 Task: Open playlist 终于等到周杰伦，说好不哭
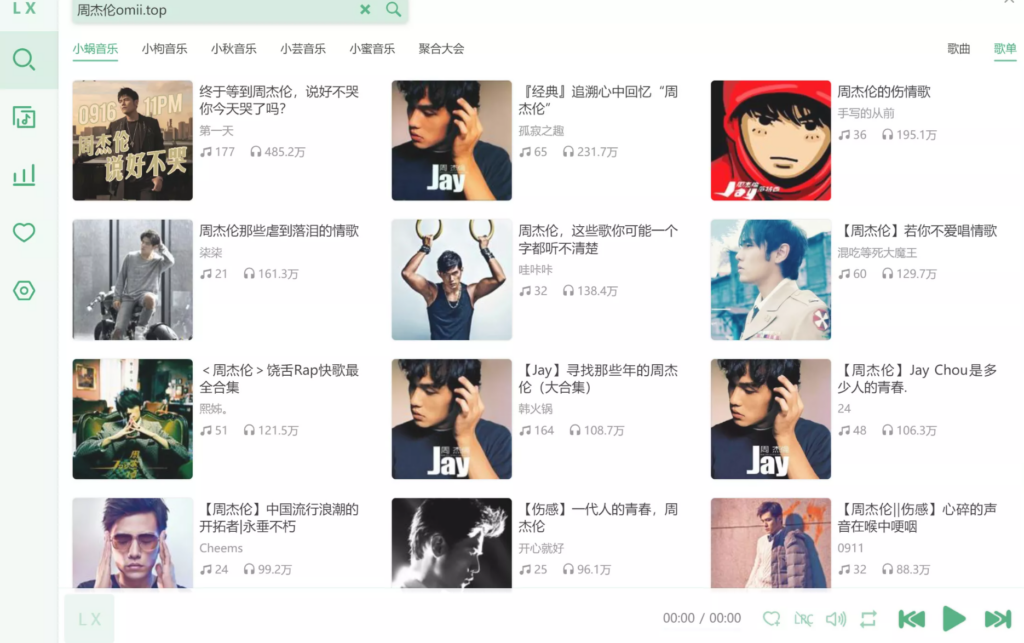tap(132, 140)
